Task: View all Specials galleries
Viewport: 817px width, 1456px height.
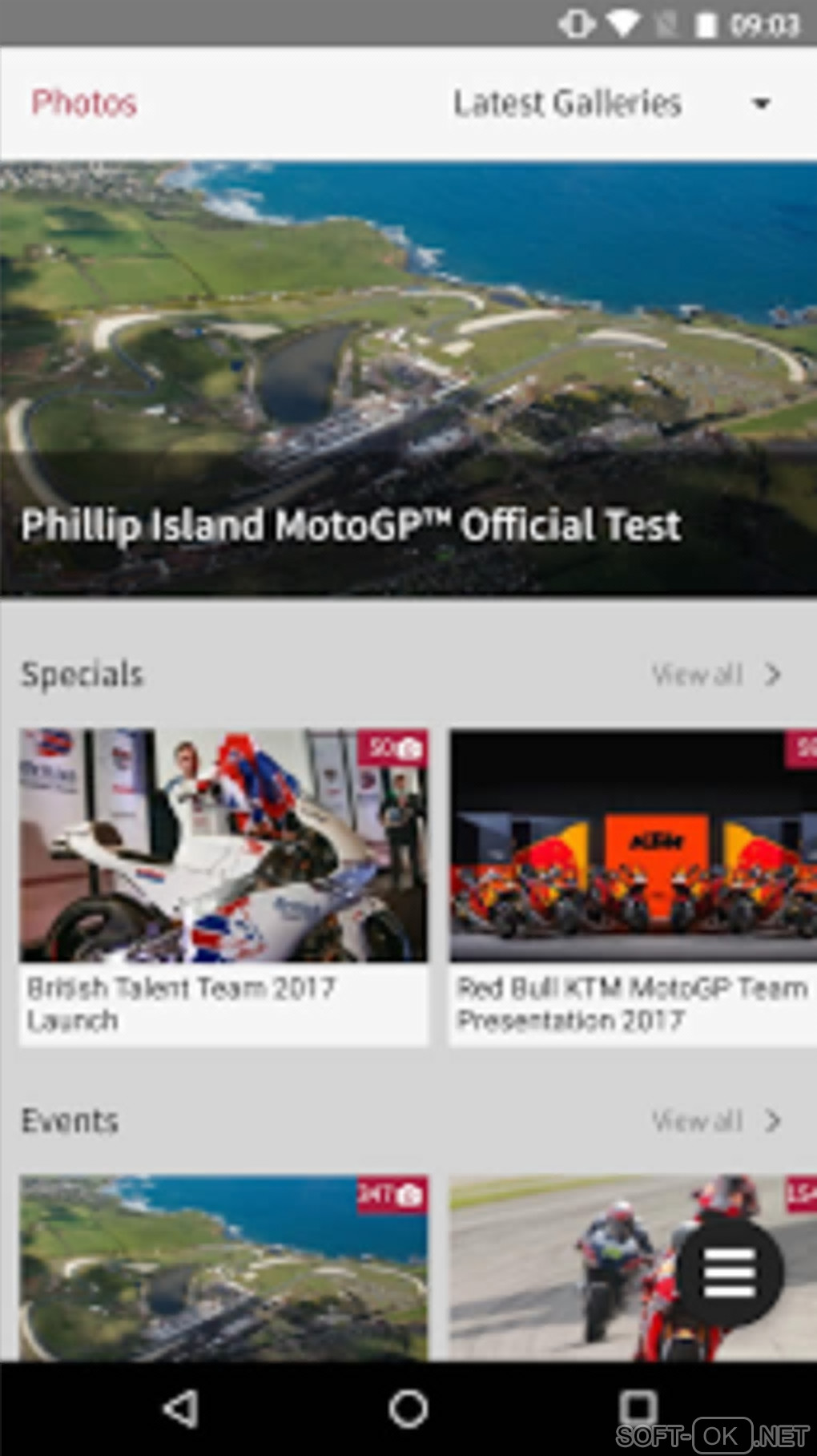Action: [x=715, y=675]
